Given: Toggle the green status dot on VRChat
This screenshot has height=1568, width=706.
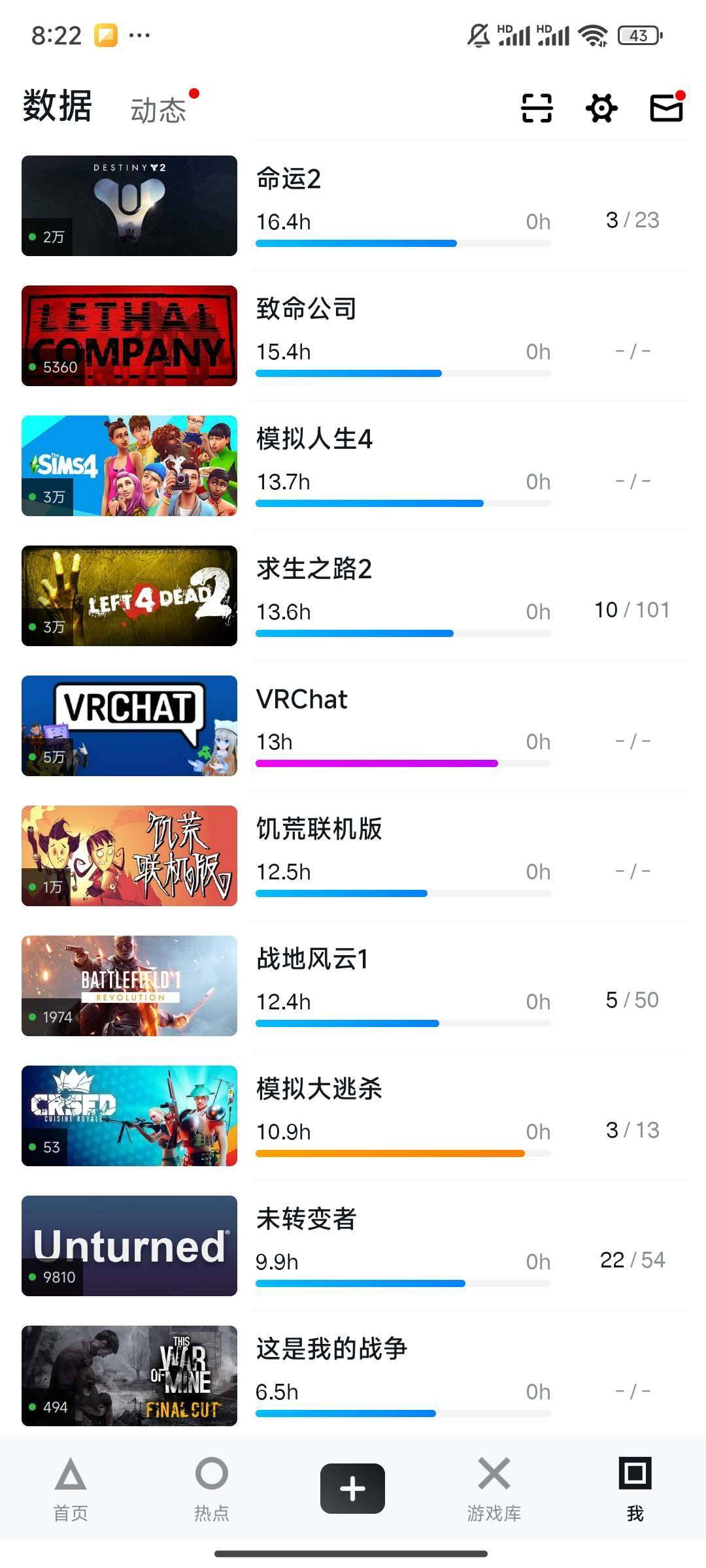Looking at the screenshot, I should coord(34,758).
